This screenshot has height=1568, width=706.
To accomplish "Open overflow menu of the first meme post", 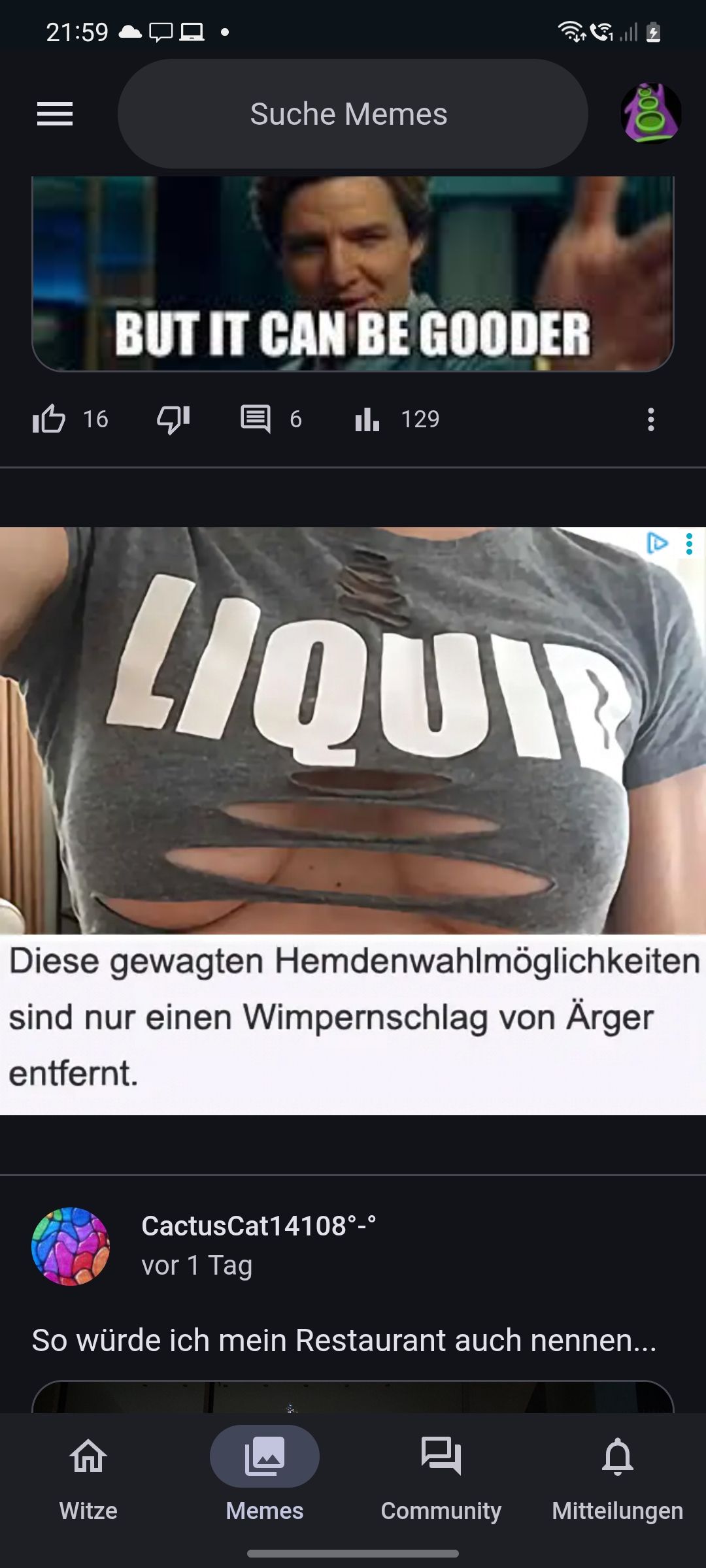I will [650, 419].
